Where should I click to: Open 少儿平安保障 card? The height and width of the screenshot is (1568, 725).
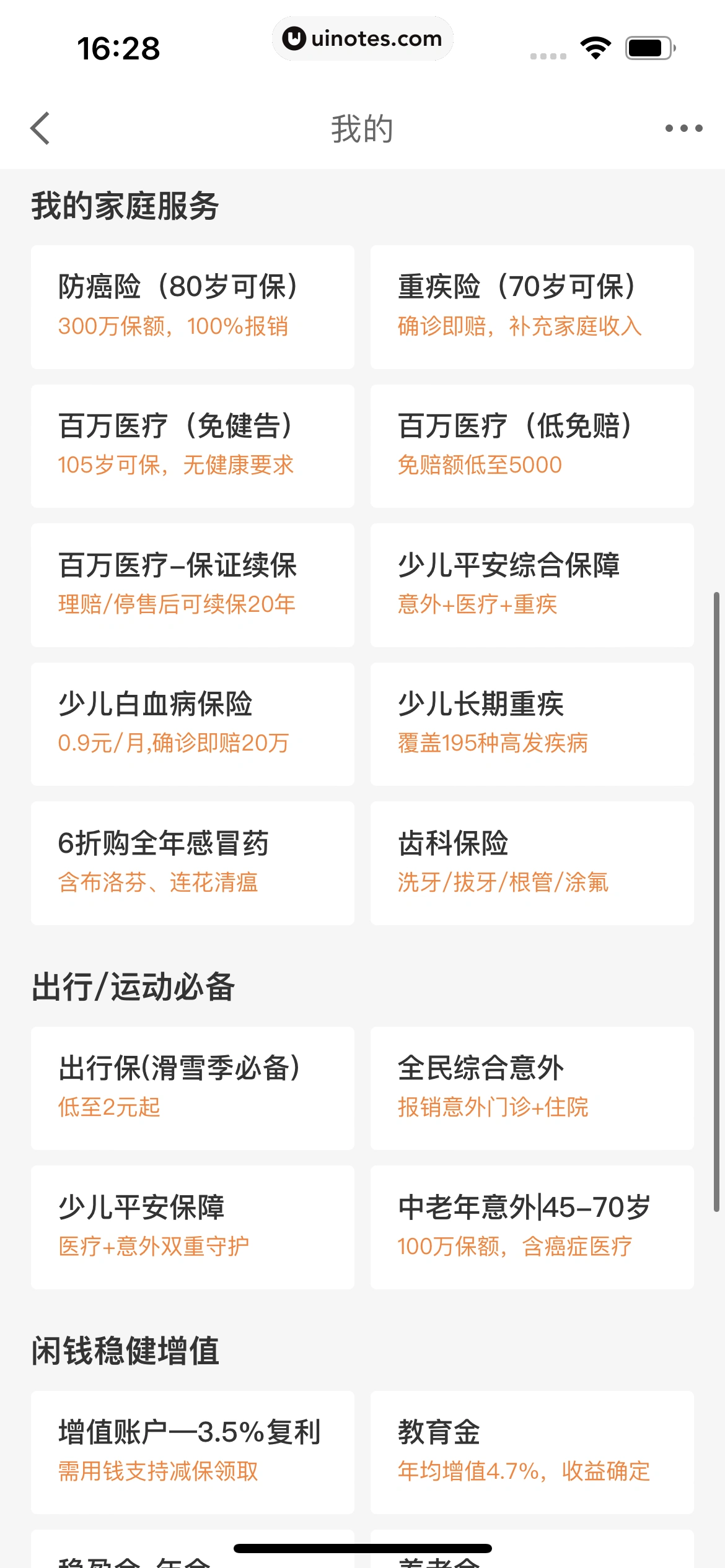pyautogui.click(x=193, y=1227)
